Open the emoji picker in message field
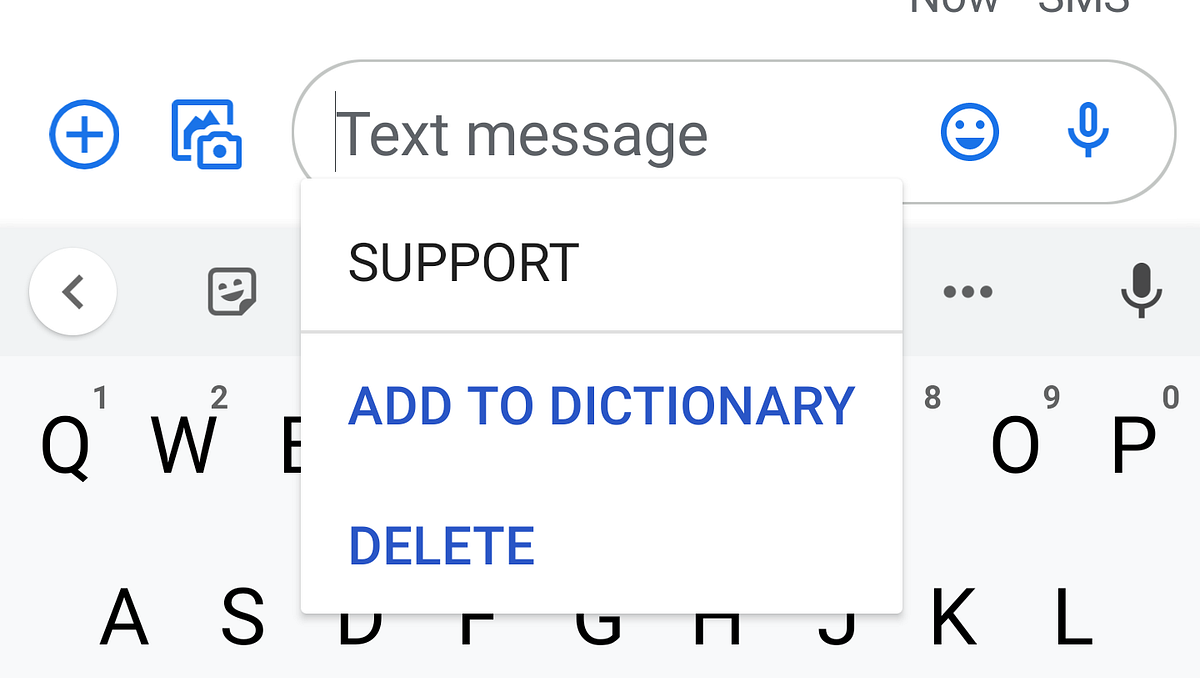1200x678 pixels. click(969, 132)
